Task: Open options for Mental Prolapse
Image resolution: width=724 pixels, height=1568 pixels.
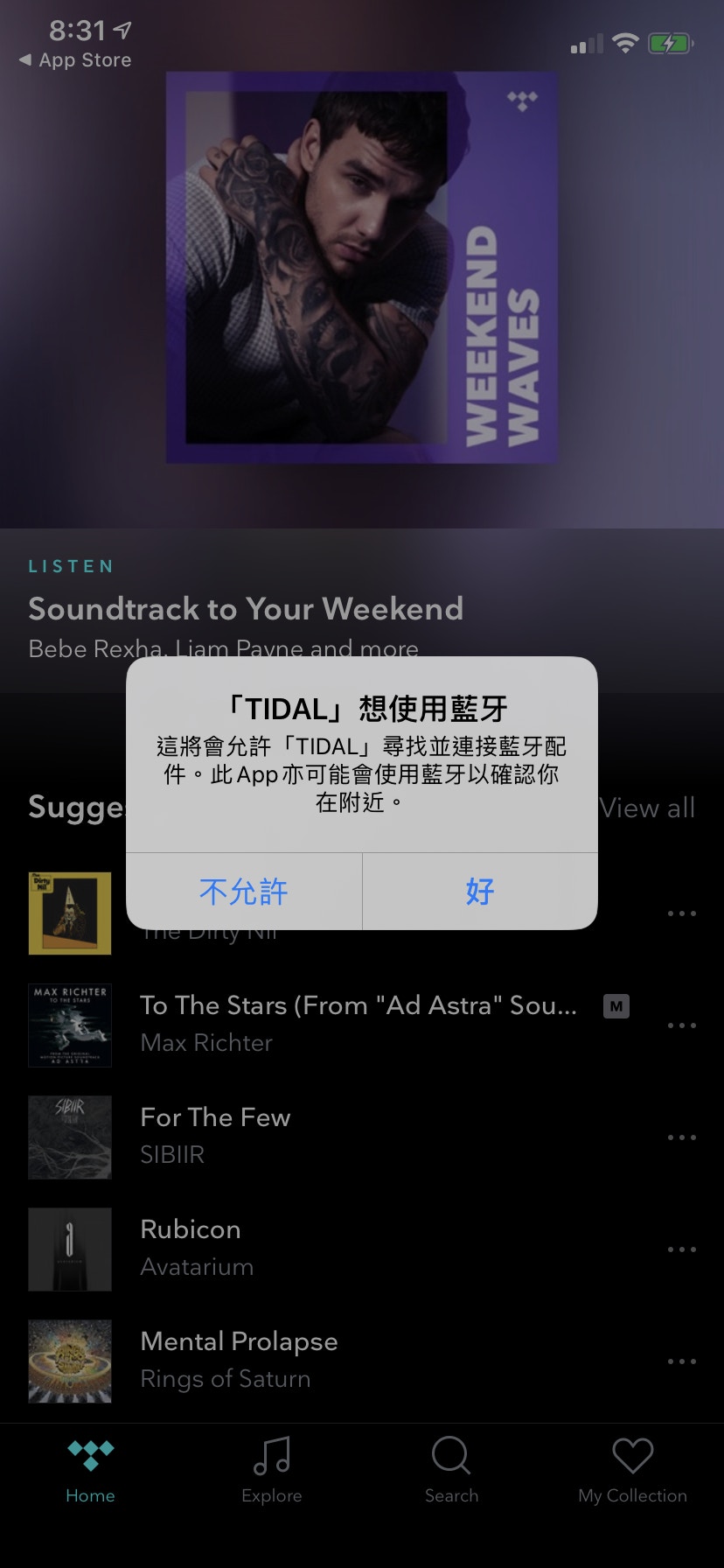Action: pyautogui.click(x=681, y=1361)
